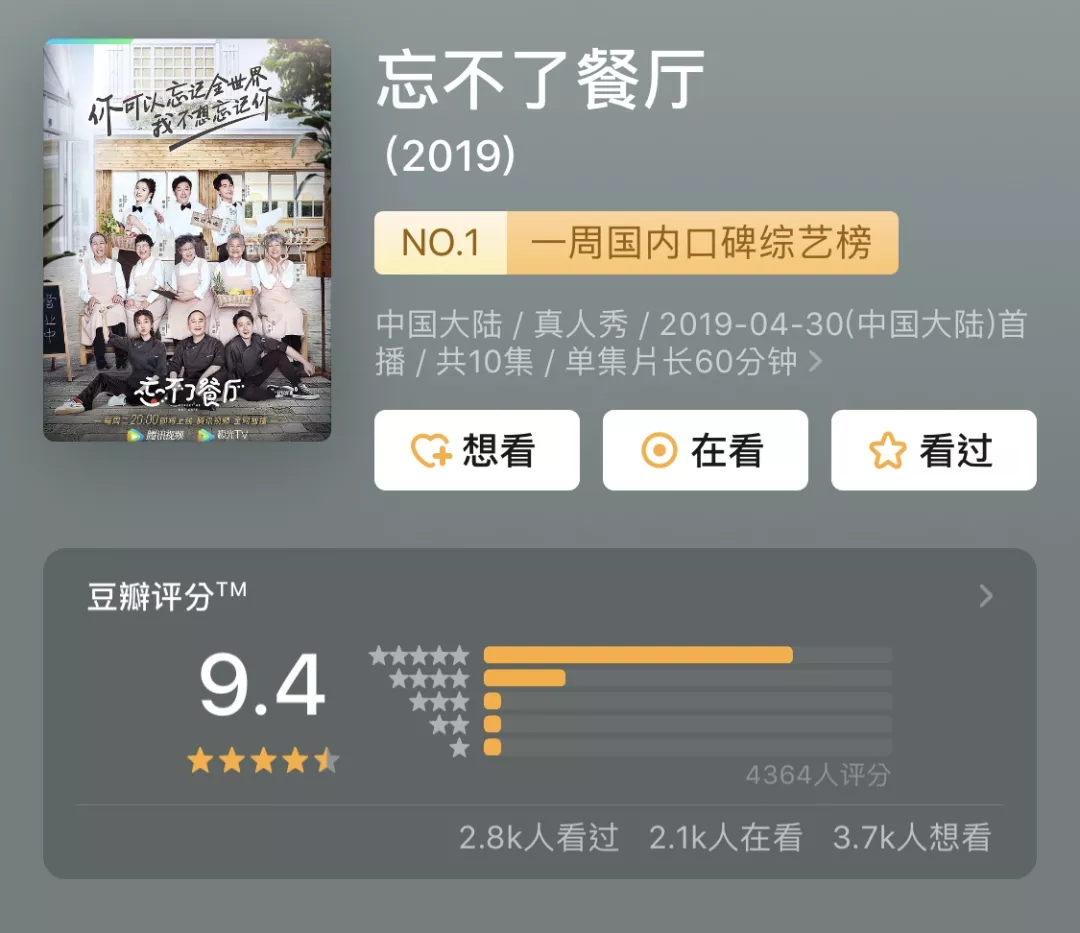The height and width of the screenshot is (933, 1080).
Task: Mark the show as 想看
Action: click(x=477, y=451)
